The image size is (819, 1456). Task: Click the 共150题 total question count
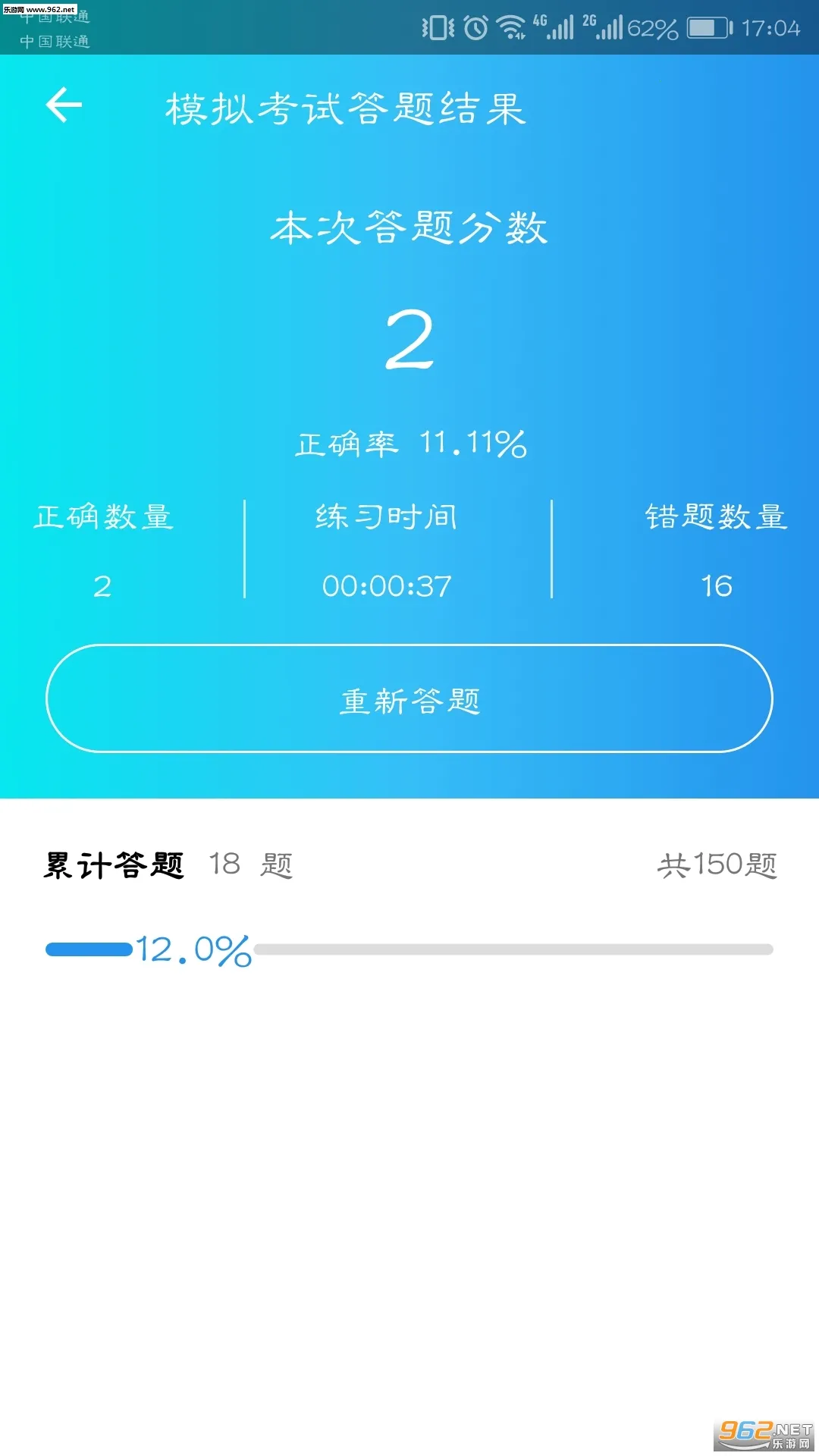click(x=717, y=864)
